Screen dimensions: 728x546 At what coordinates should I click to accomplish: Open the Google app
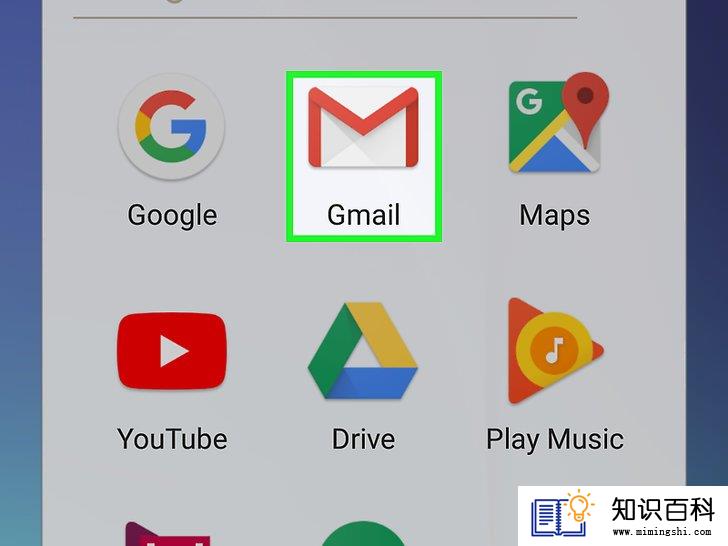click(171, 128)
